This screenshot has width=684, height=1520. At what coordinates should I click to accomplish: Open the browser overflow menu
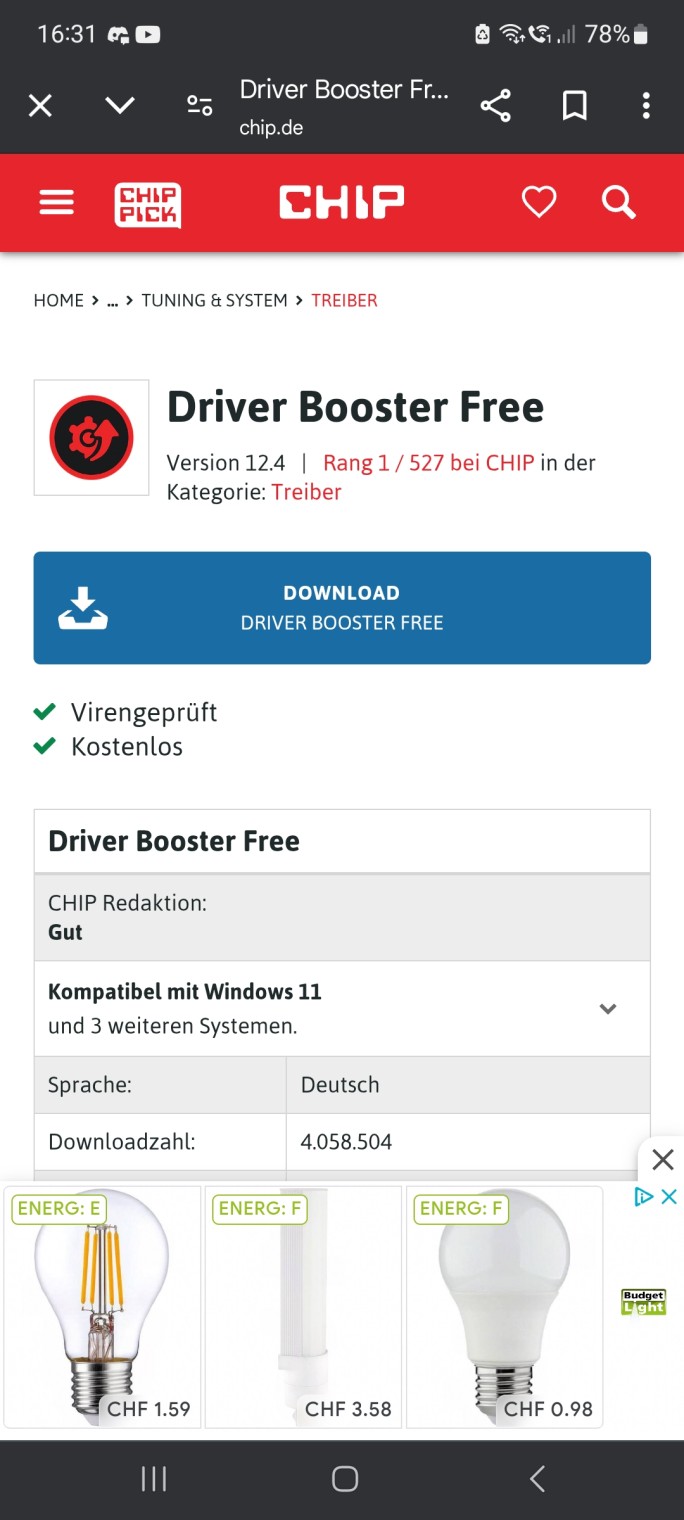646,105
